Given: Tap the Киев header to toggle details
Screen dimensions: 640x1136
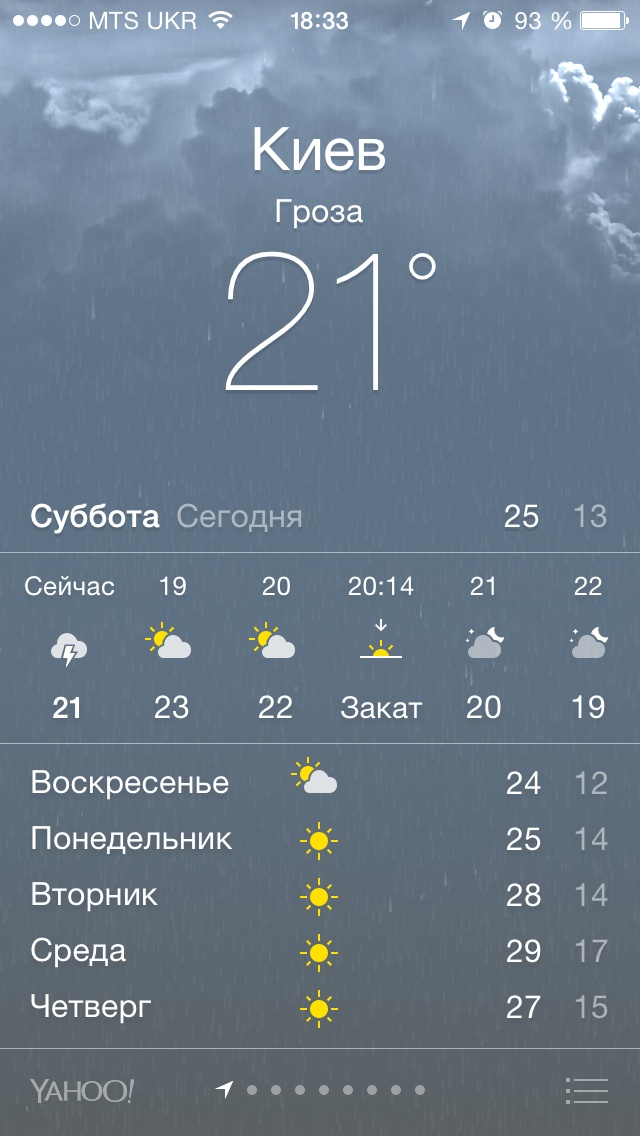Looking at the screenshot, I should coord(319,152).
